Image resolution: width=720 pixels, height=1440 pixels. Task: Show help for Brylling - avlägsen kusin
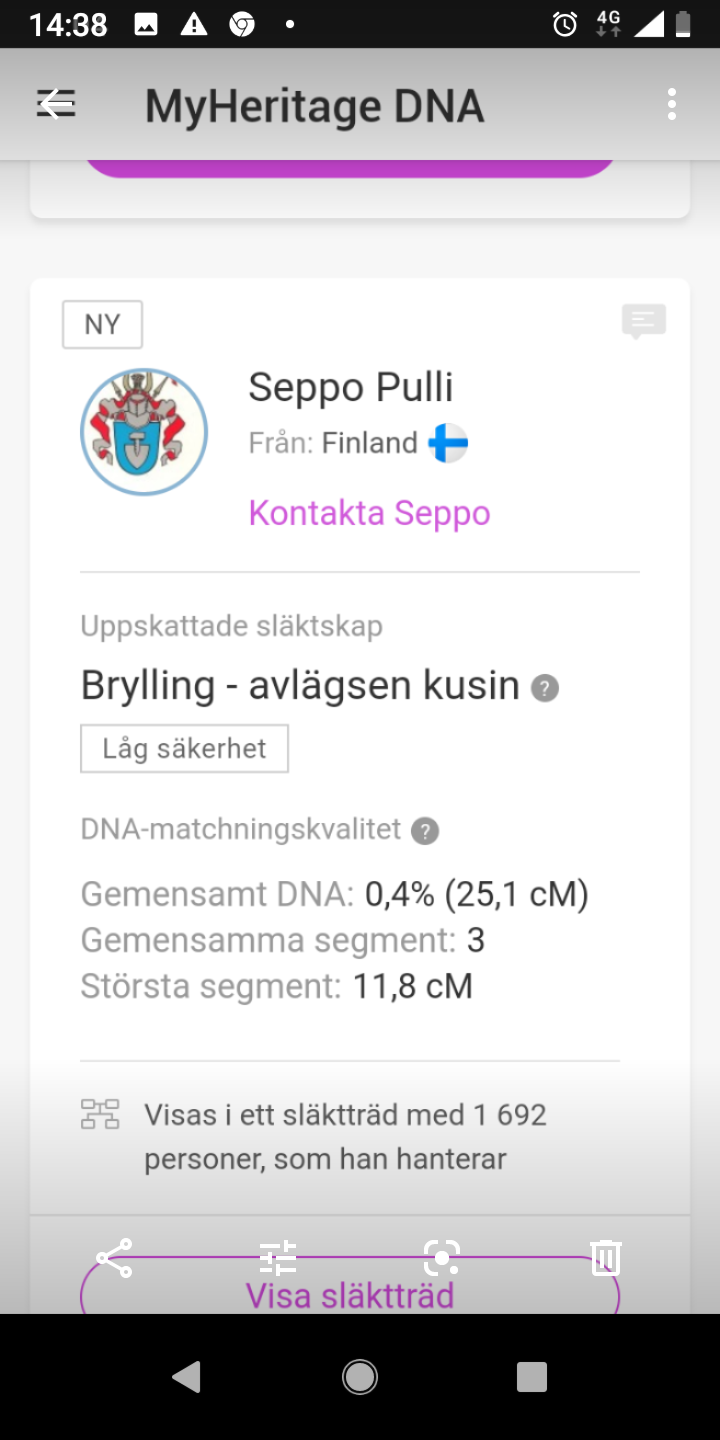click(x=545, y=688)
